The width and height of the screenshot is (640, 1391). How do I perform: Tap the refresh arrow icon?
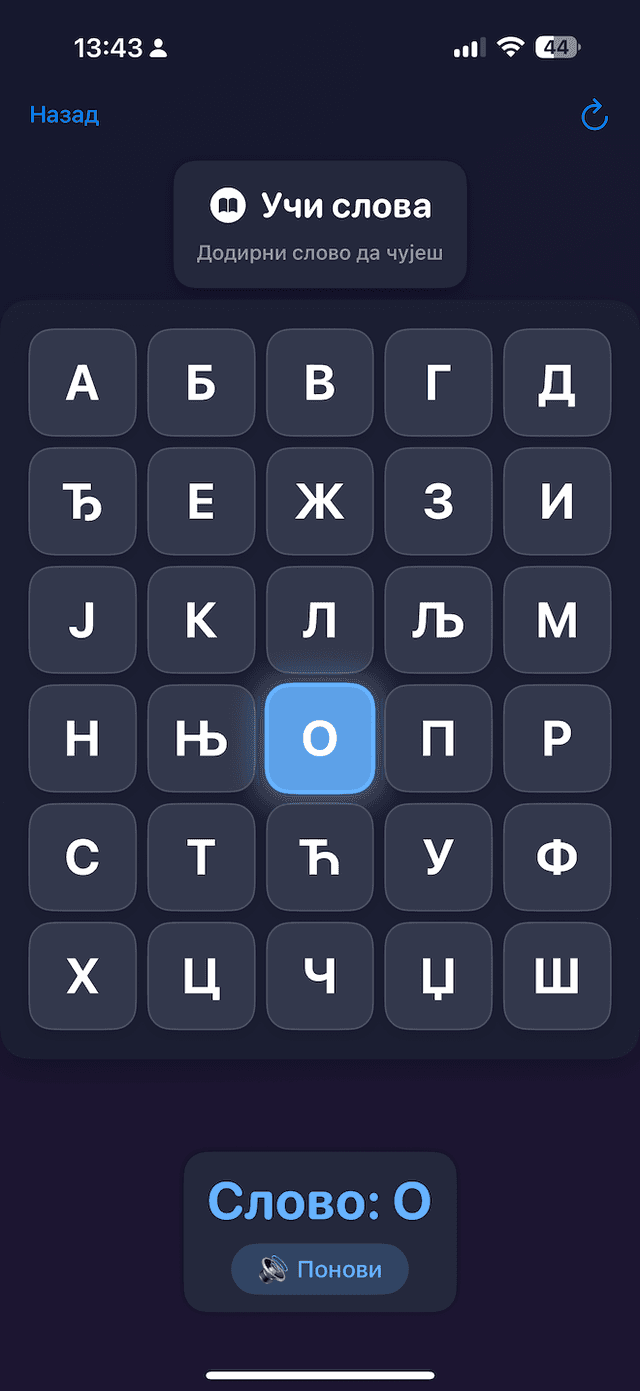594,116
